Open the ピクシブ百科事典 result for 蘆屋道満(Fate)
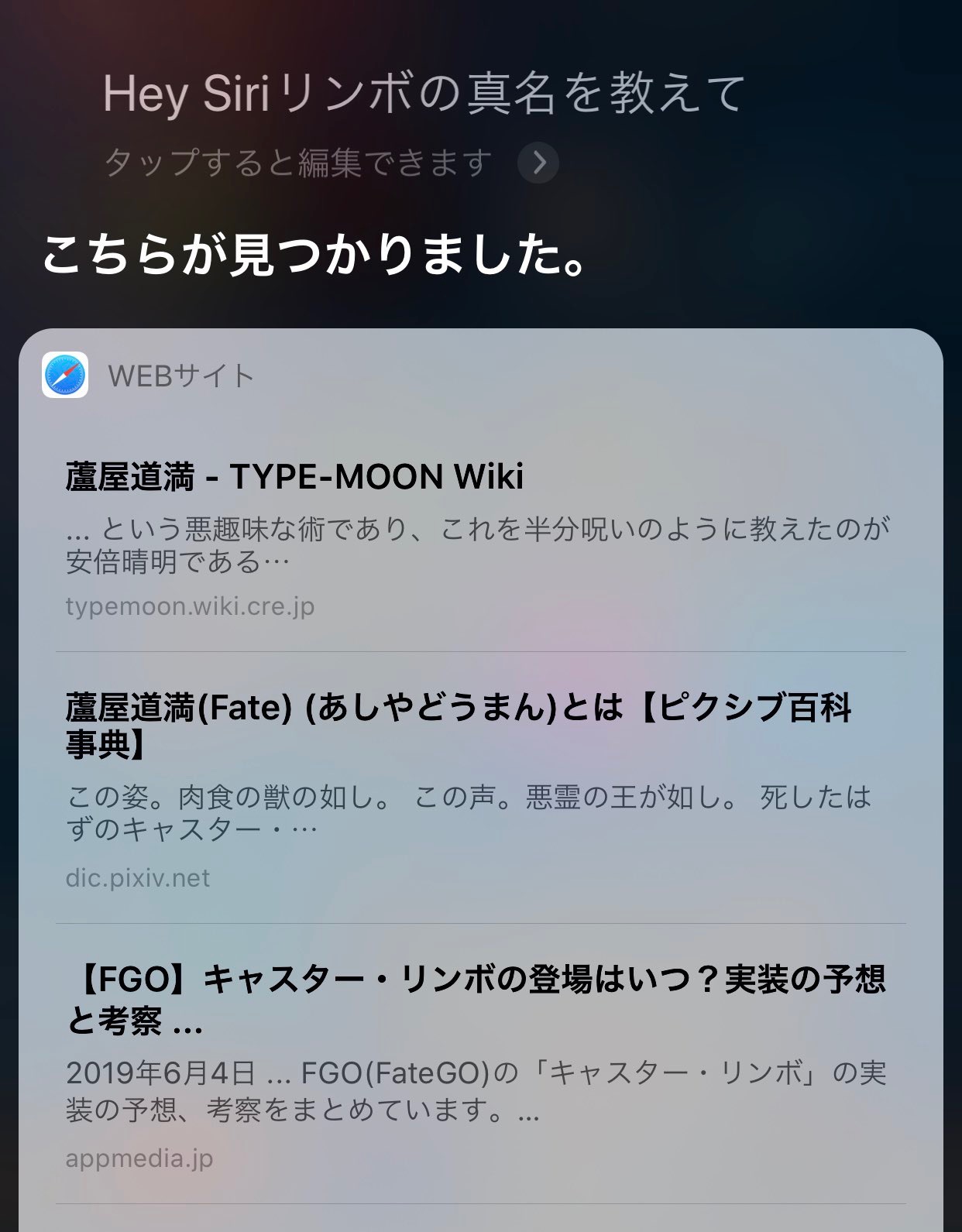Screen dimensions: 962x1232 [x=459, y=726]
